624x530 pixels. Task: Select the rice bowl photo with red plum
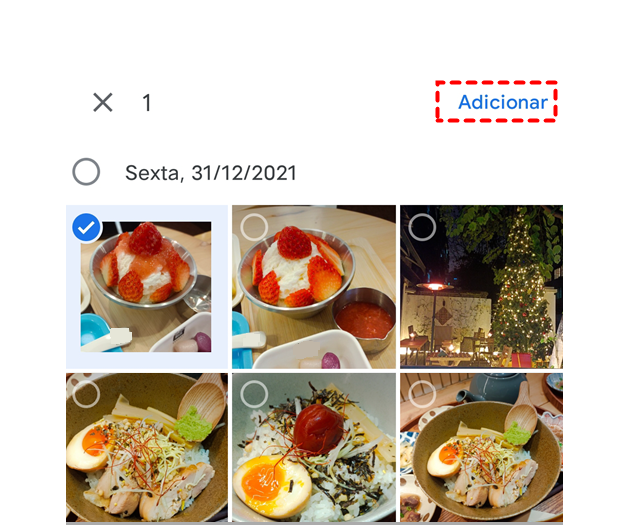[313, 446]
